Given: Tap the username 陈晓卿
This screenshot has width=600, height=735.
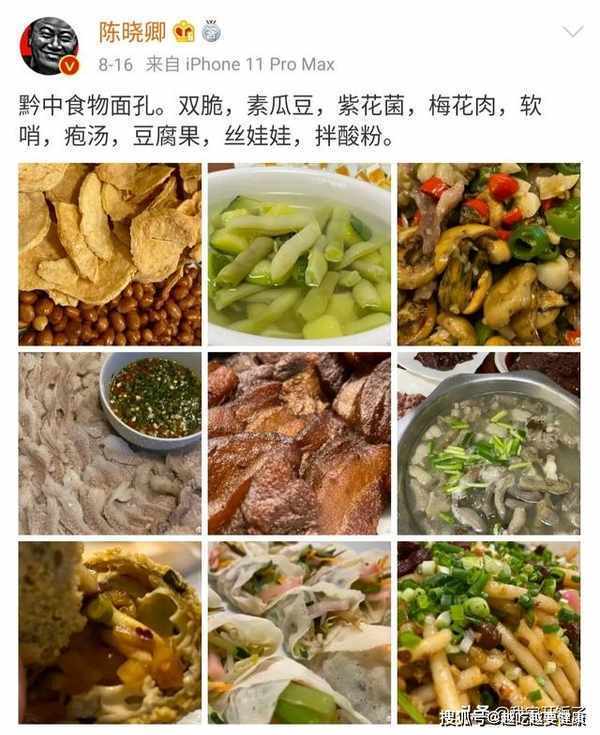Looking at the screenshot, I should pos(131,32).
